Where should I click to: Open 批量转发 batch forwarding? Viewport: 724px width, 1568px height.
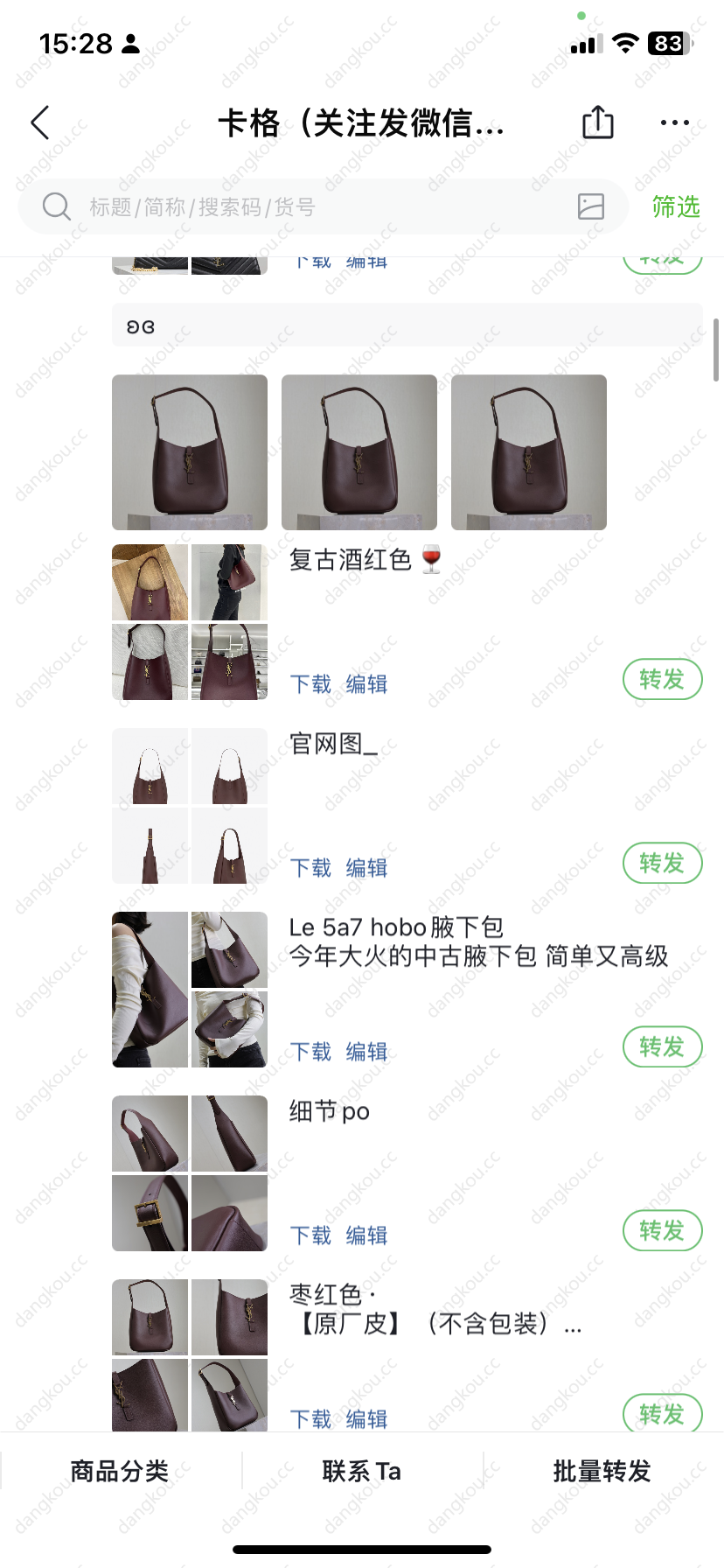[602, 1471]
